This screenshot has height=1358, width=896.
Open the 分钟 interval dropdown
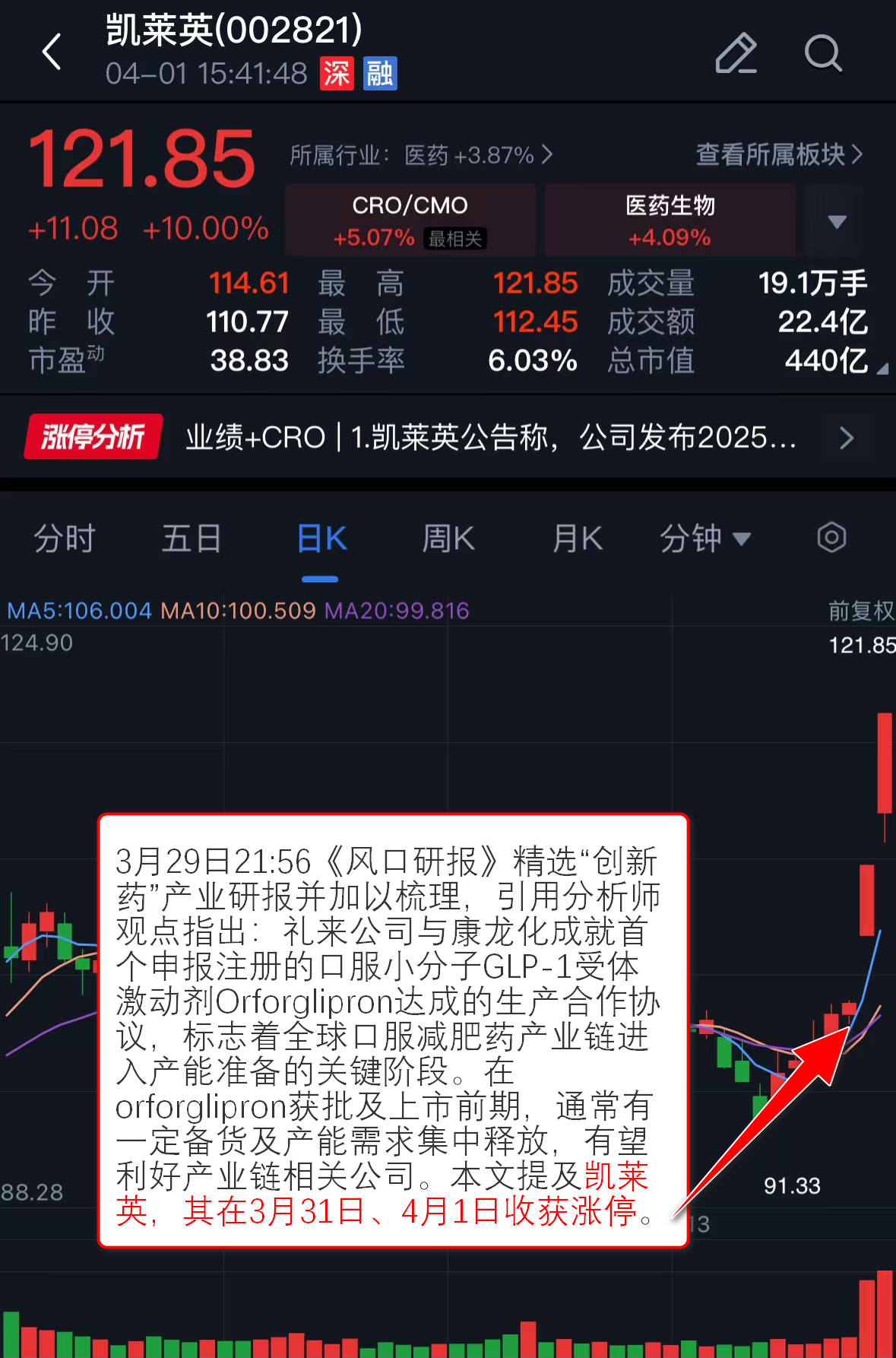click(704, 539)
